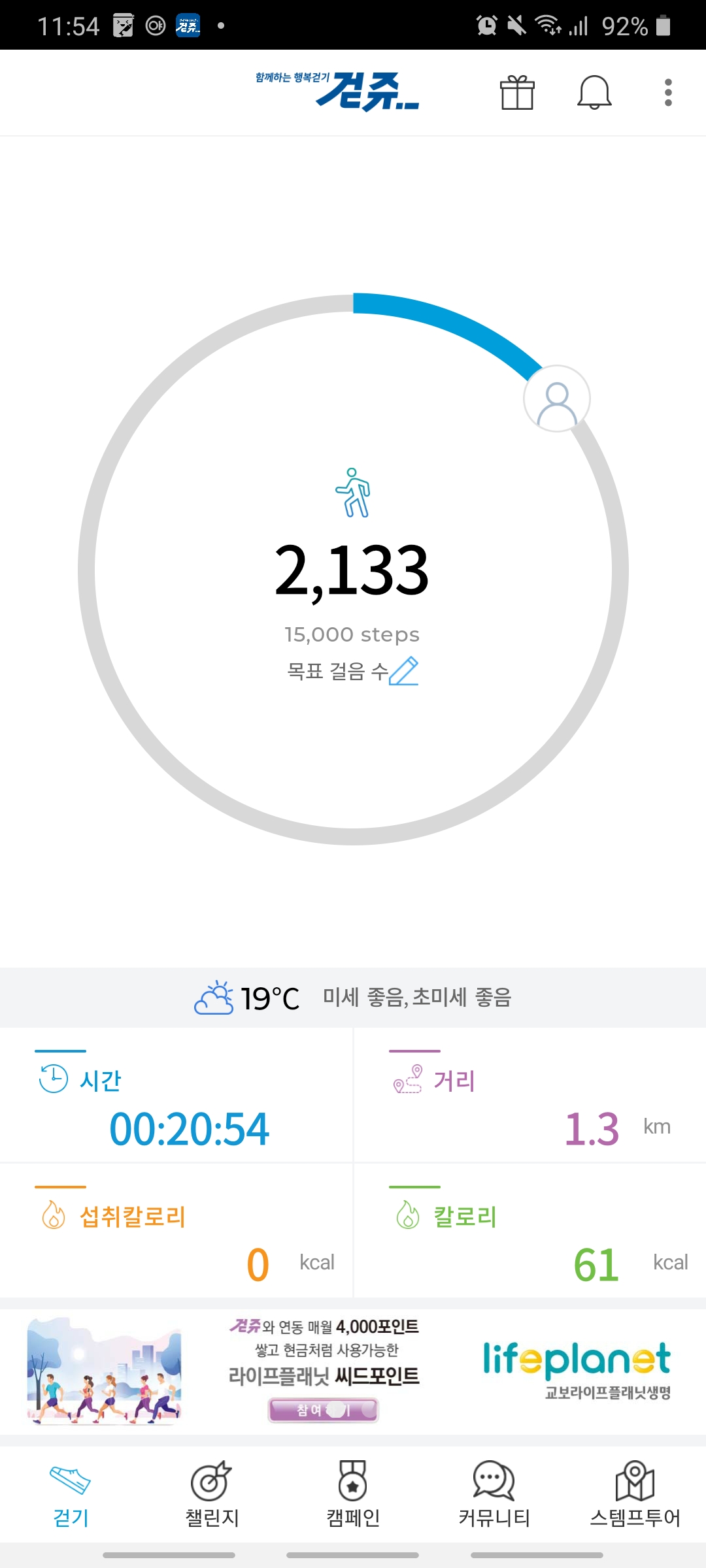The image size is (706, 1568).
Task: Edit the 목표 걸음 수 step goal
Action: pyautogui.click(x=403, y=672)
